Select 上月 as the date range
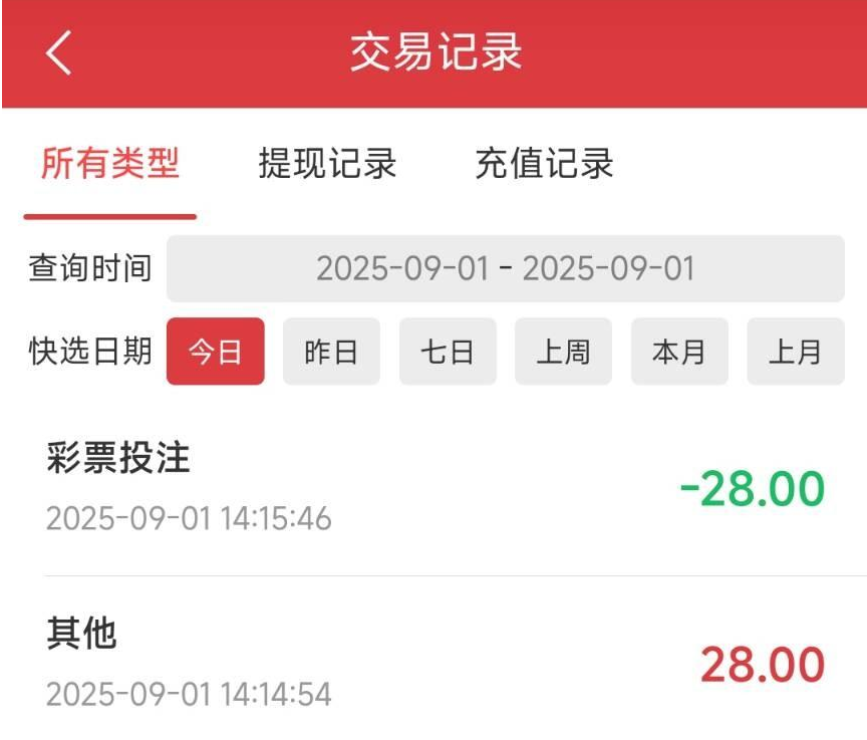Screen dimensions: 867x740 tap(795, 352)
